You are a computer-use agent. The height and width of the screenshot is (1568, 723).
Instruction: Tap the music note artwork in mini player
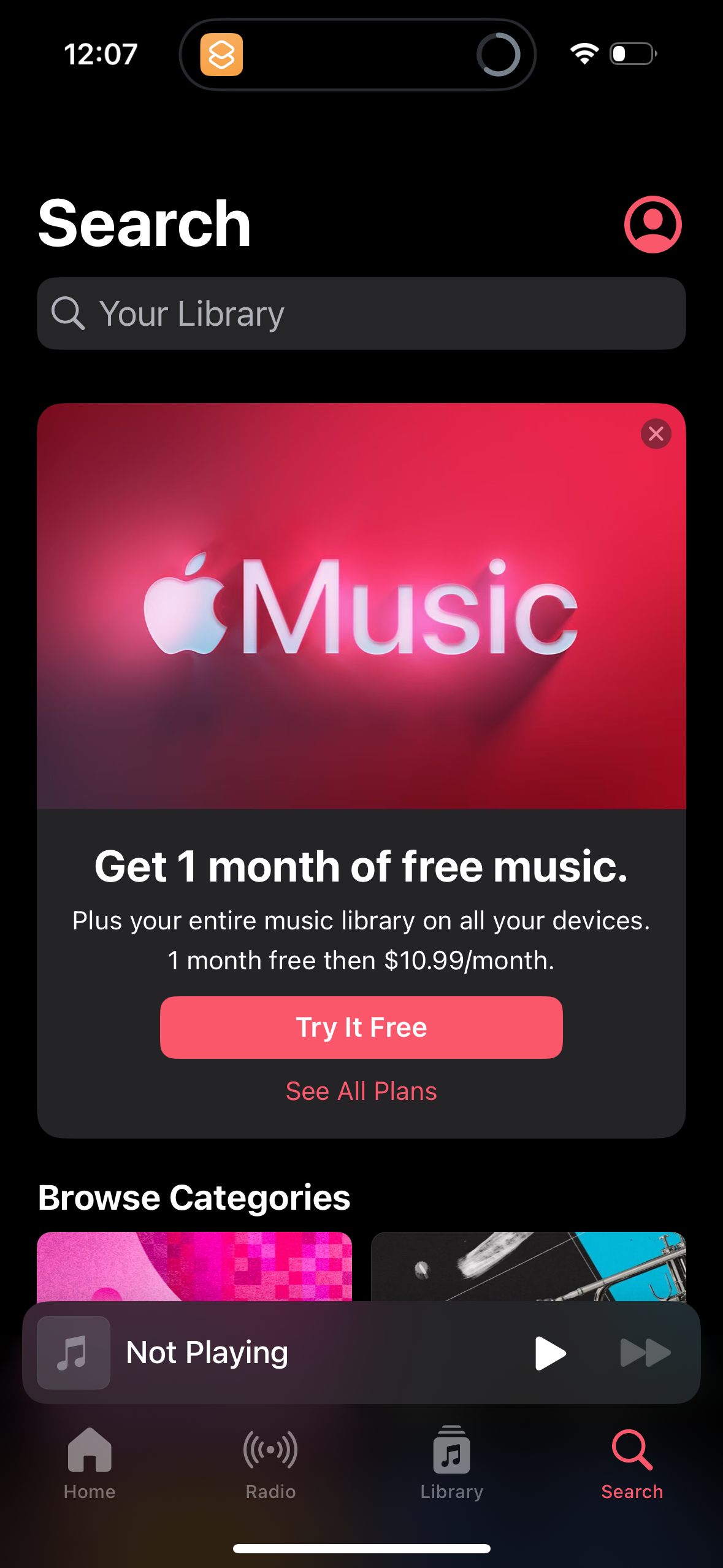72,1352
